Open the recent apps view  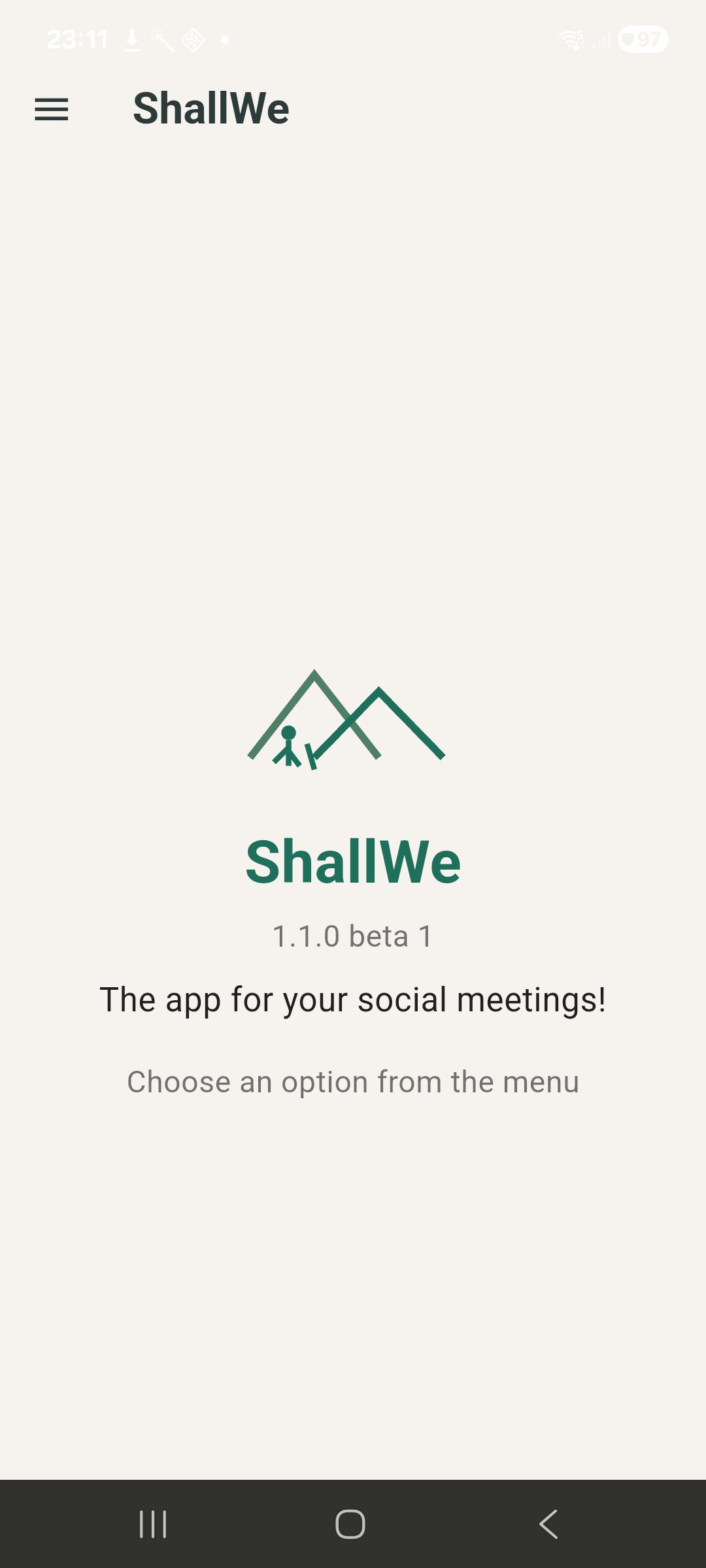(x=153, y=1524)
